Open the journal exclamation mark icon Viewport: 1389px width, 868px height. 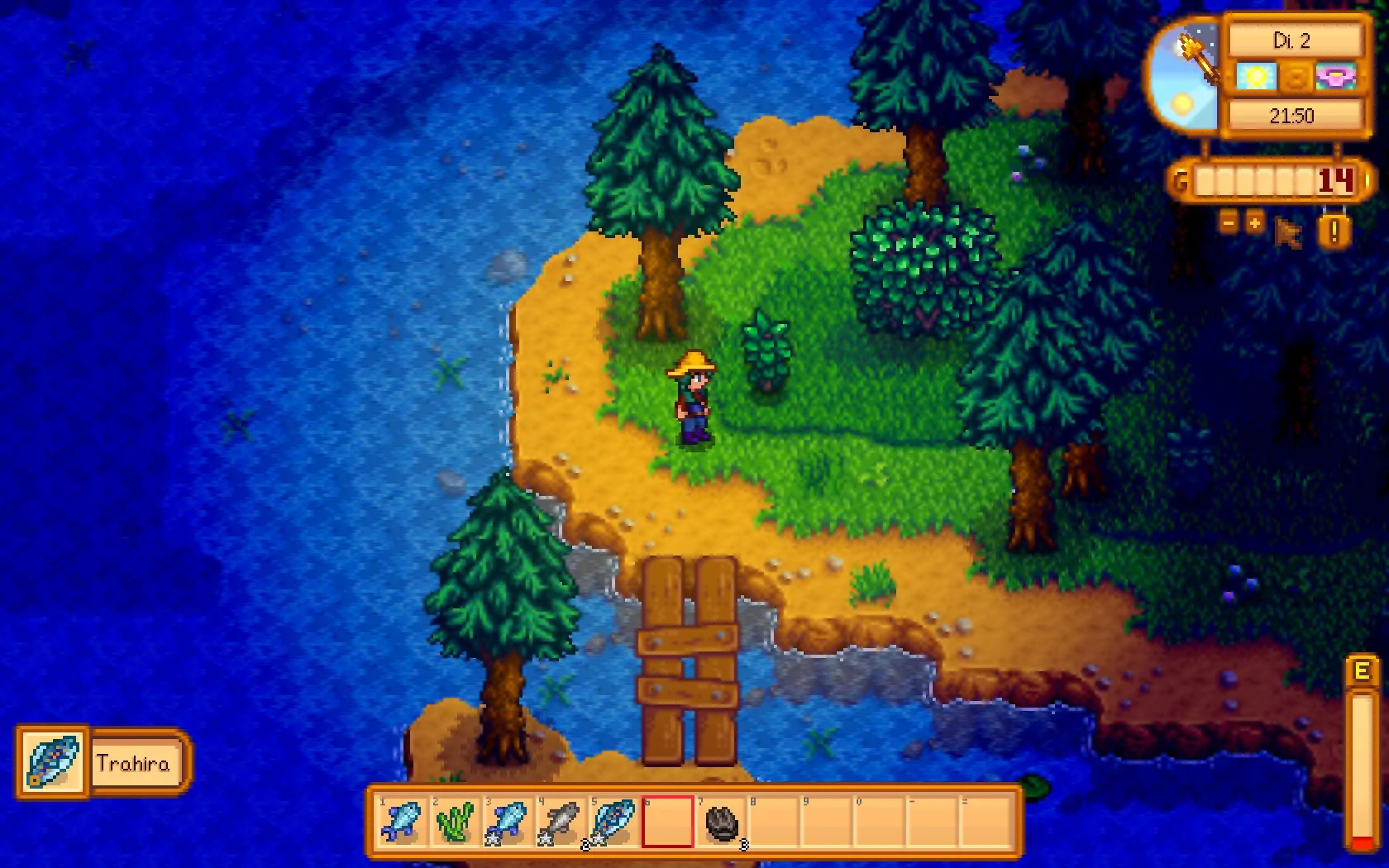[x=1334, y=231]
